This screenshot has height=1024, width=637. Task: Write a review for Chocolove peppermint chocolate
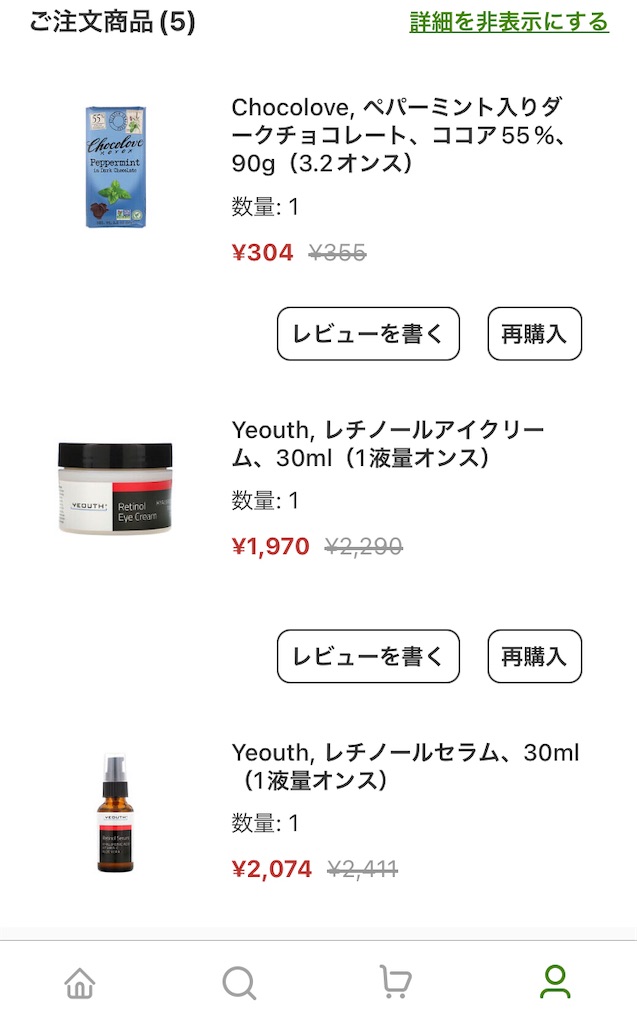pos(368,334)
